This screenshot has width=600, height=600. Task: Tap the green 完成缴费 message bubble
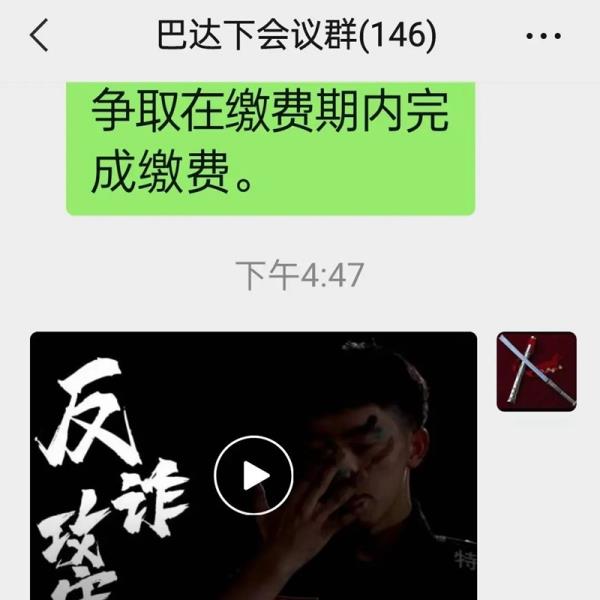[270, 148]
